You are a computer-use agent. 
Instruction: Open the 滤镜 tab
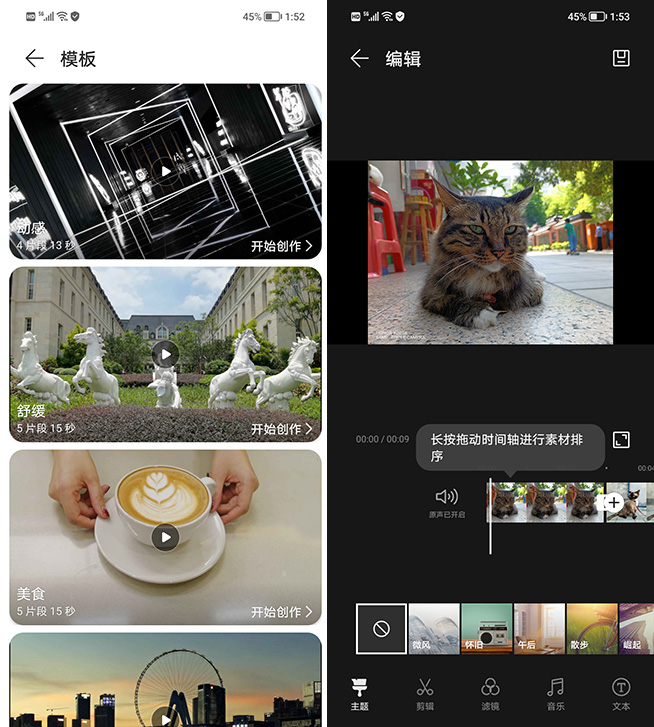coord(490,692)
